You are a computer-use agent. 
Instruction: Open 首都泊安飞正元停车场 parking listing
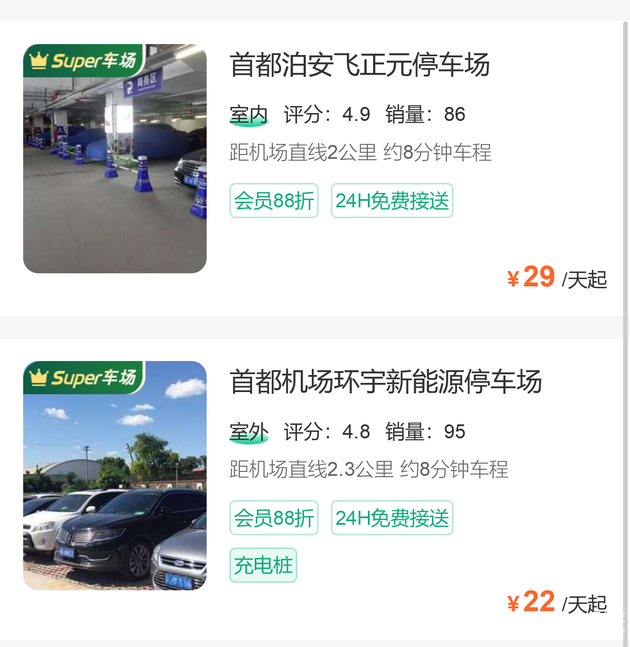[x=360, y=66]
